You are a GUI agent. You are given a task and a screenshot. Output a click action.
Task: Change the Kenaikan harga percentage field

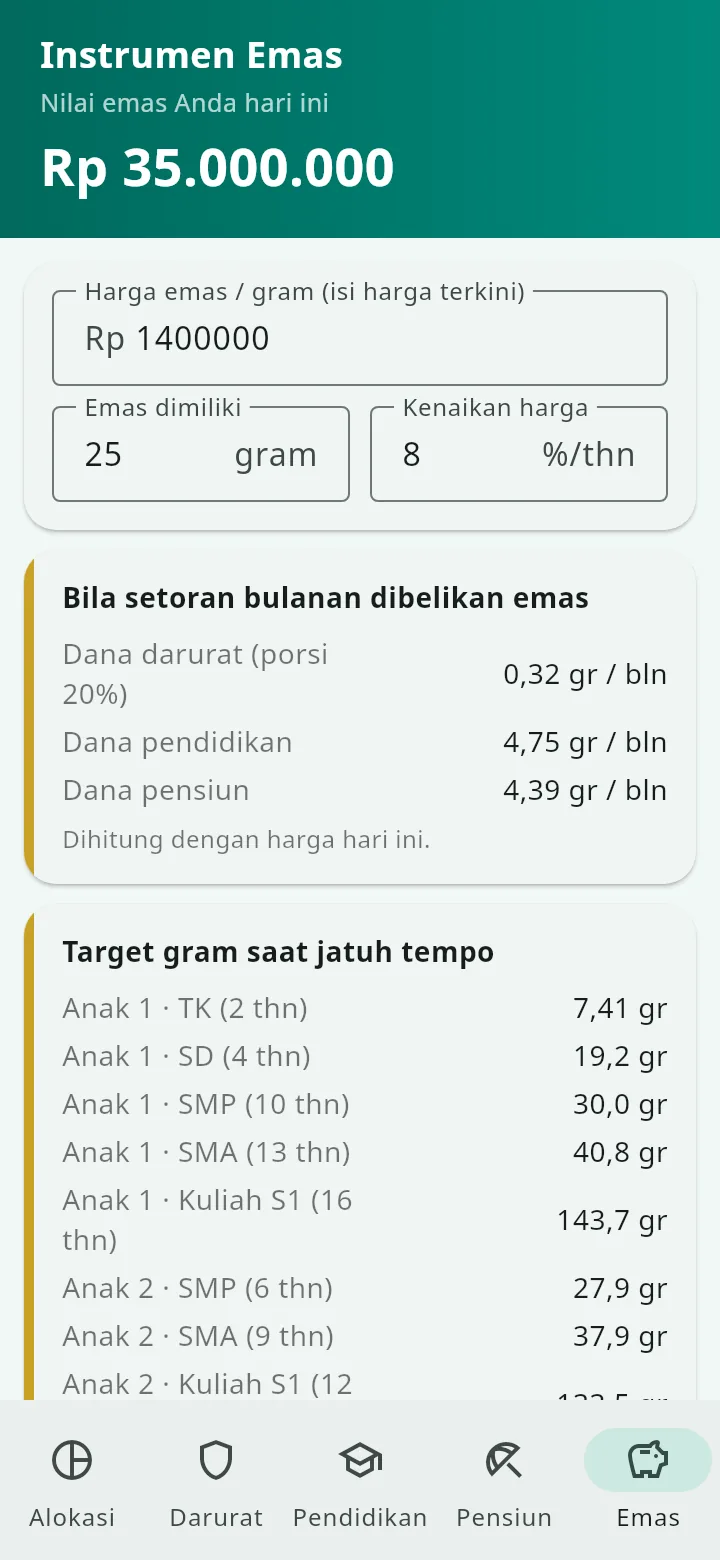(519, 454)
